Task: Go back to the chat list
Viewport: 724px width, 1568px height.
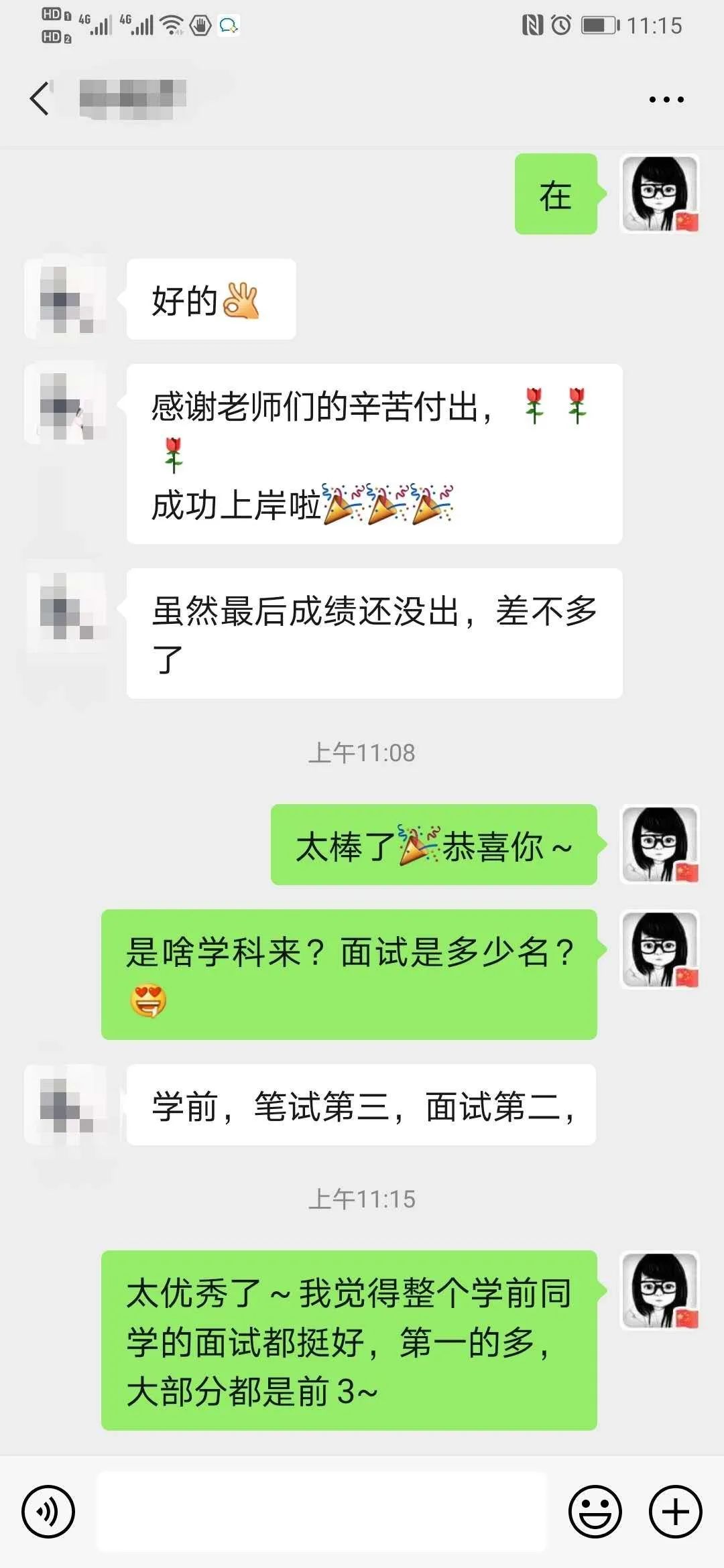Action: (x=40, y=99)
